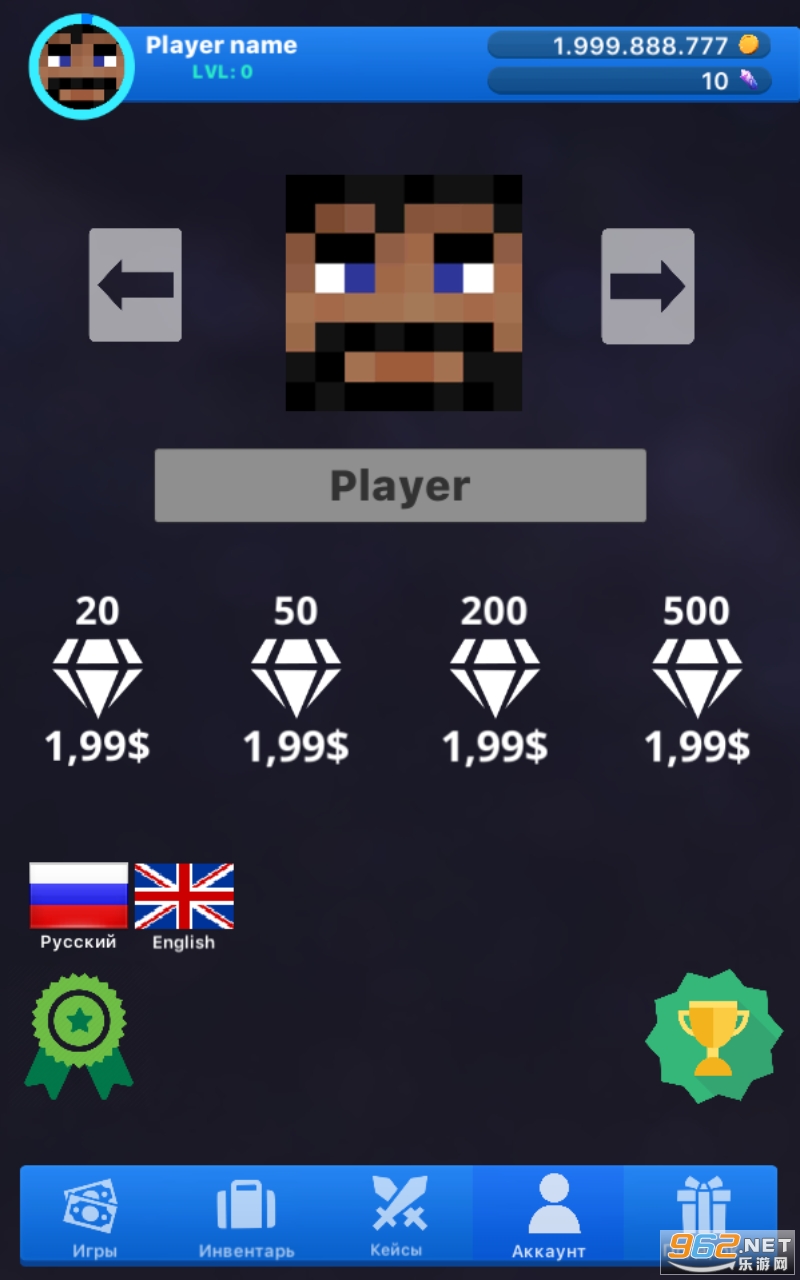
Task: Edit the Player name field
Action: (400, 486)
